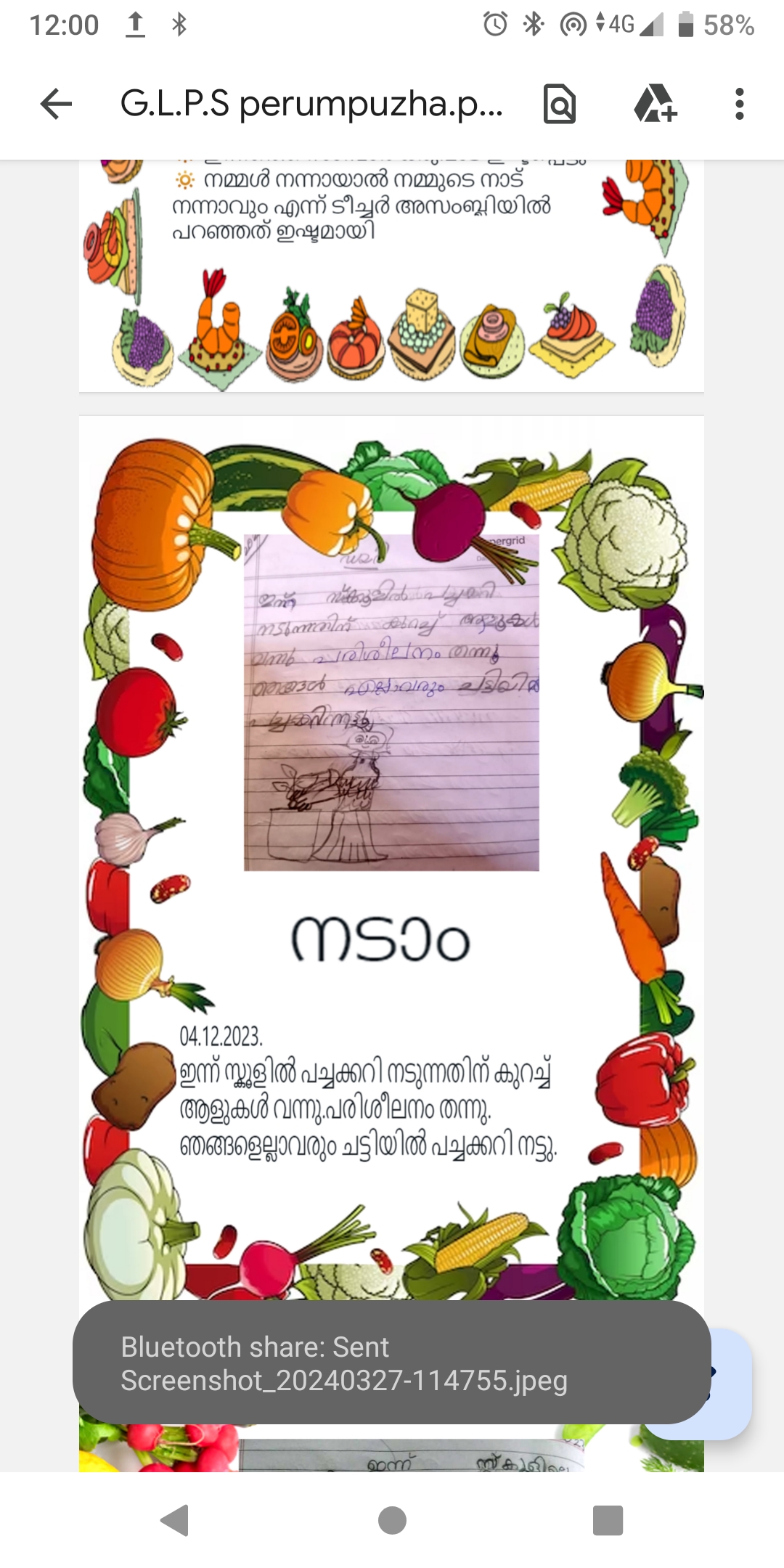The width and height of the screenshot is (784, 1568).
Task: Tap the system home button
Action: [x=392, y=1520]
